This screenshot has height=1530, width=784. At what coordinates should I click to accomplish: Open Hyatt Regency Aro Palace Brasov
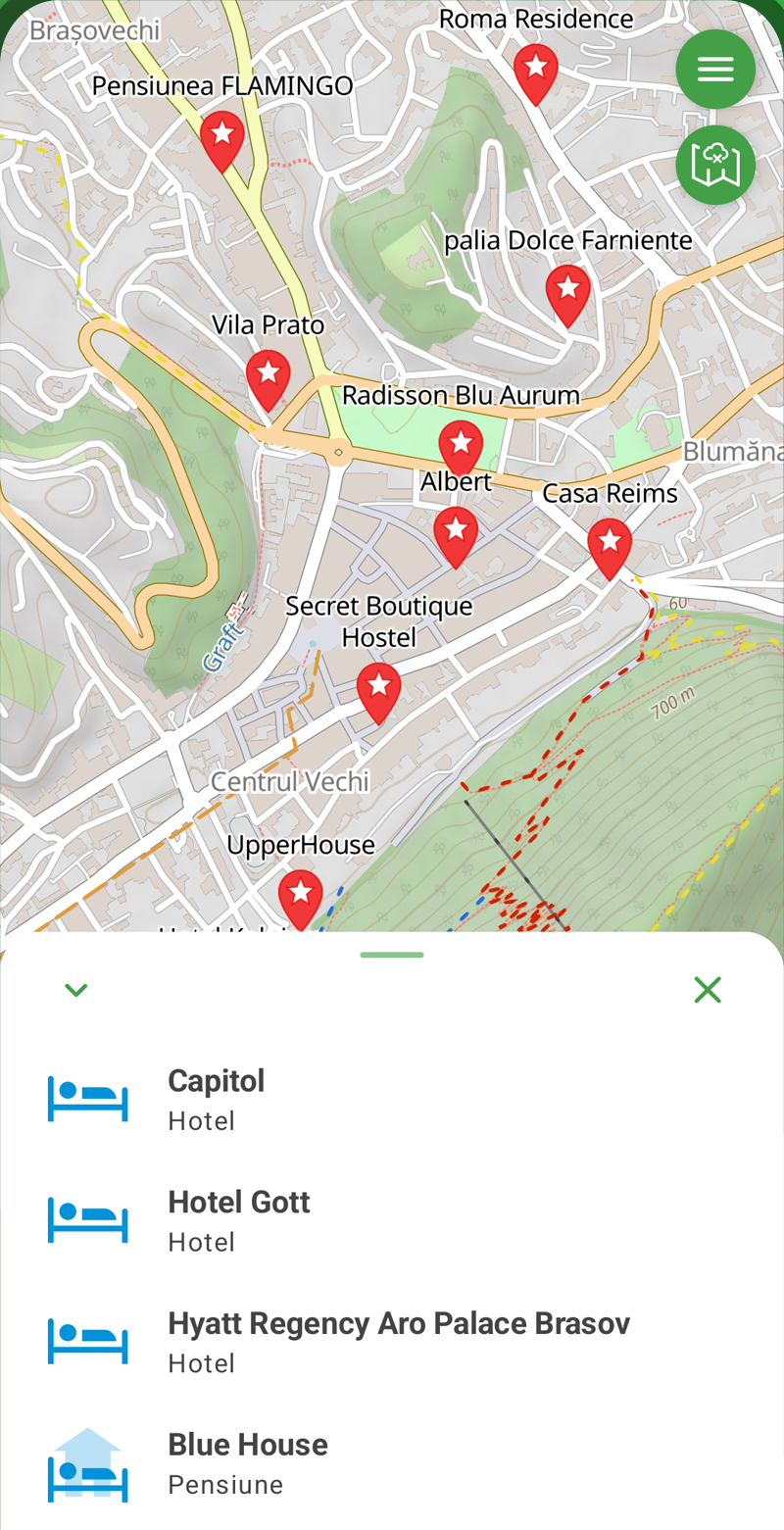[392, 1342]
